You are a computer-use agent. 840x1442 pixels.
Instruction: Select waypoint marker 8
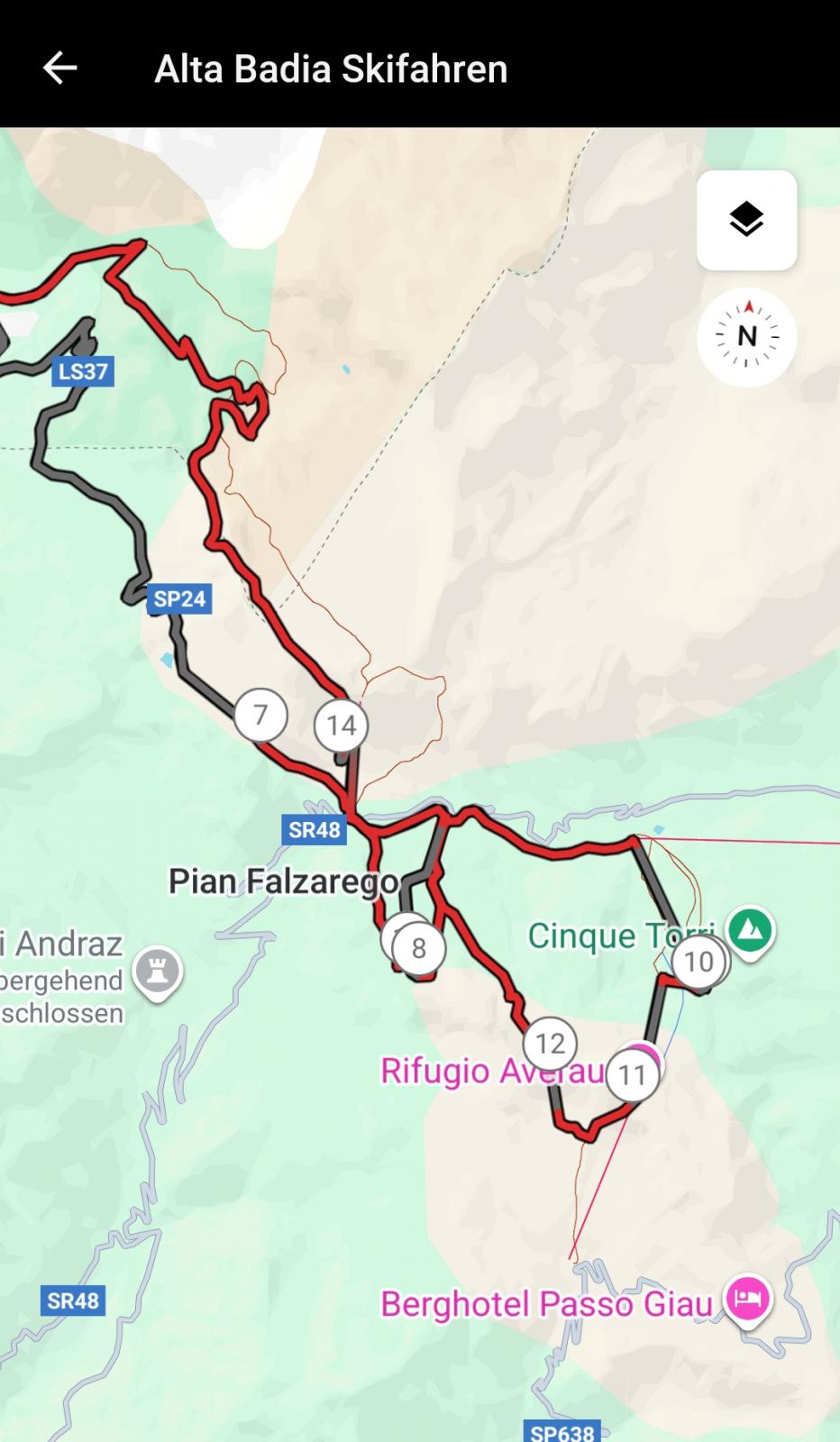tap(419, 948)
